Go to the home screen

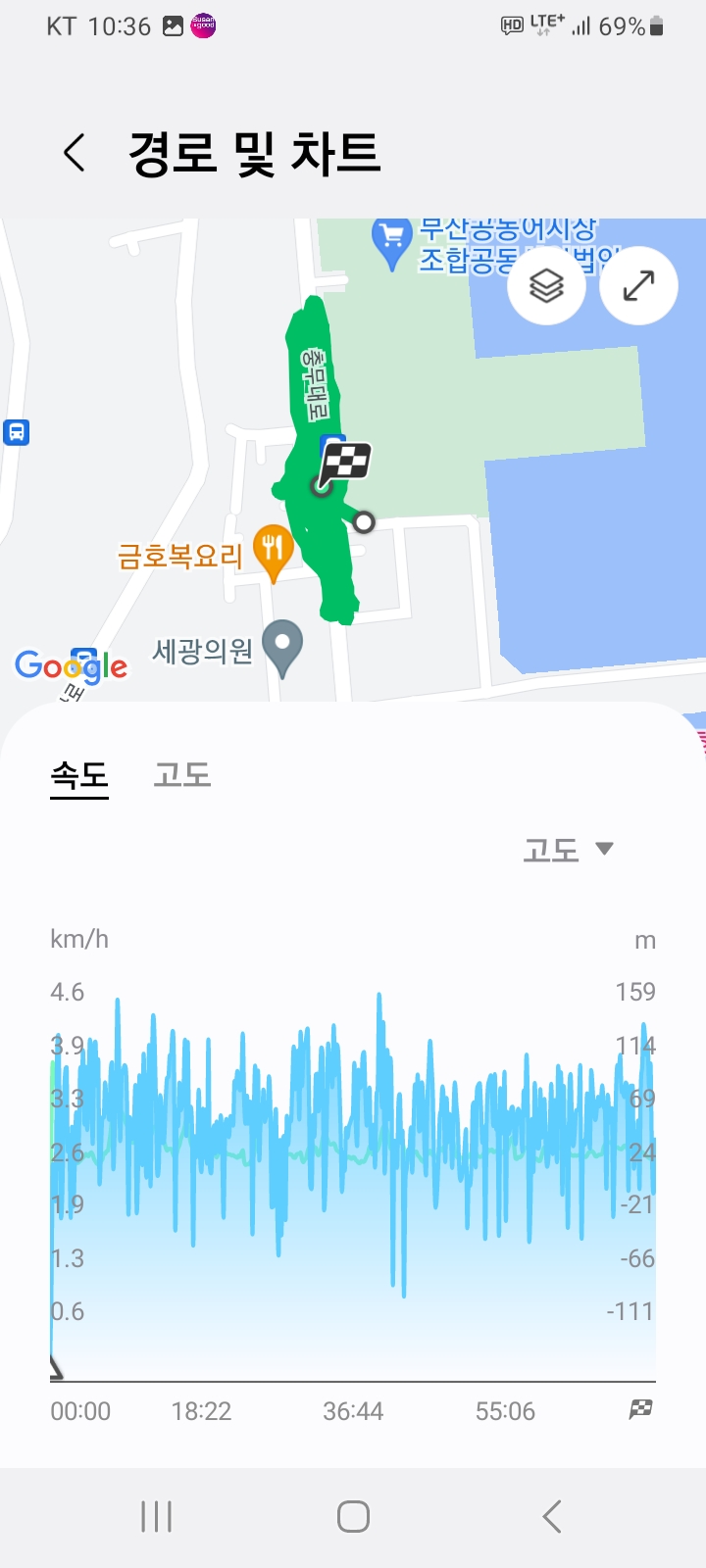click(x=353, y=1516)
